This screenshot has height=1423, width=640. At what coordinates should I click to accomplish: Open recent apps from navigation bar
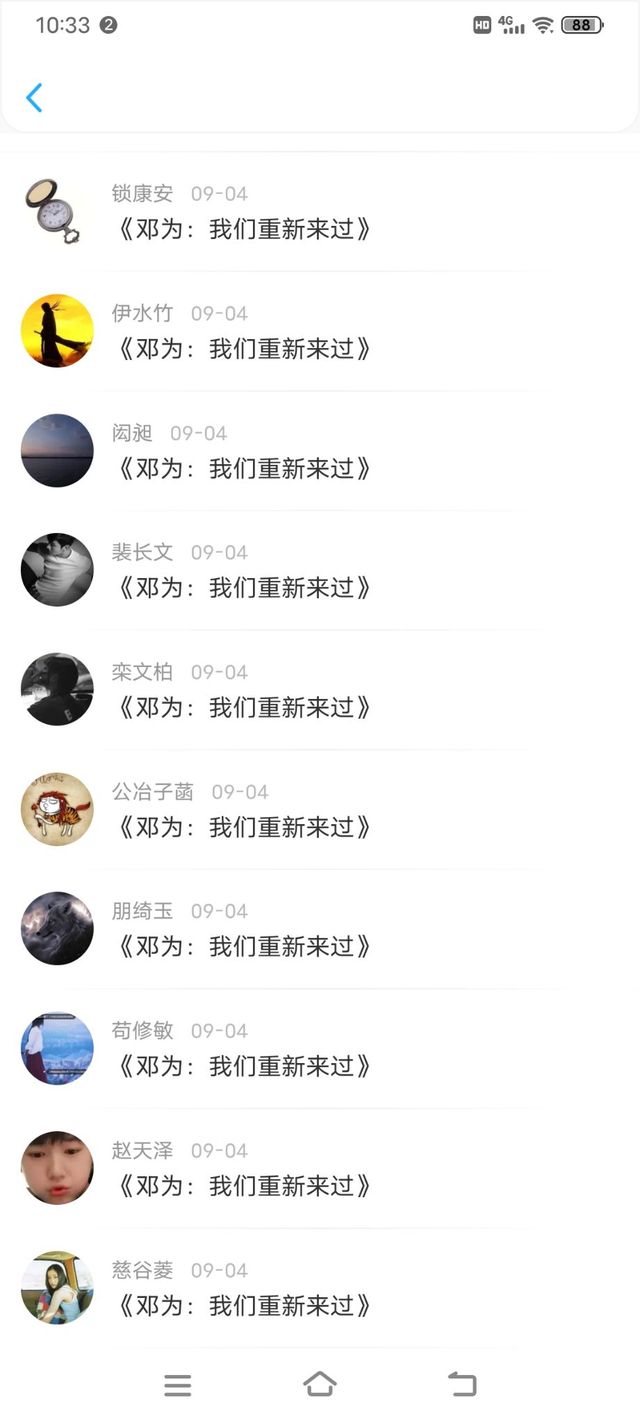point(178,1385)
